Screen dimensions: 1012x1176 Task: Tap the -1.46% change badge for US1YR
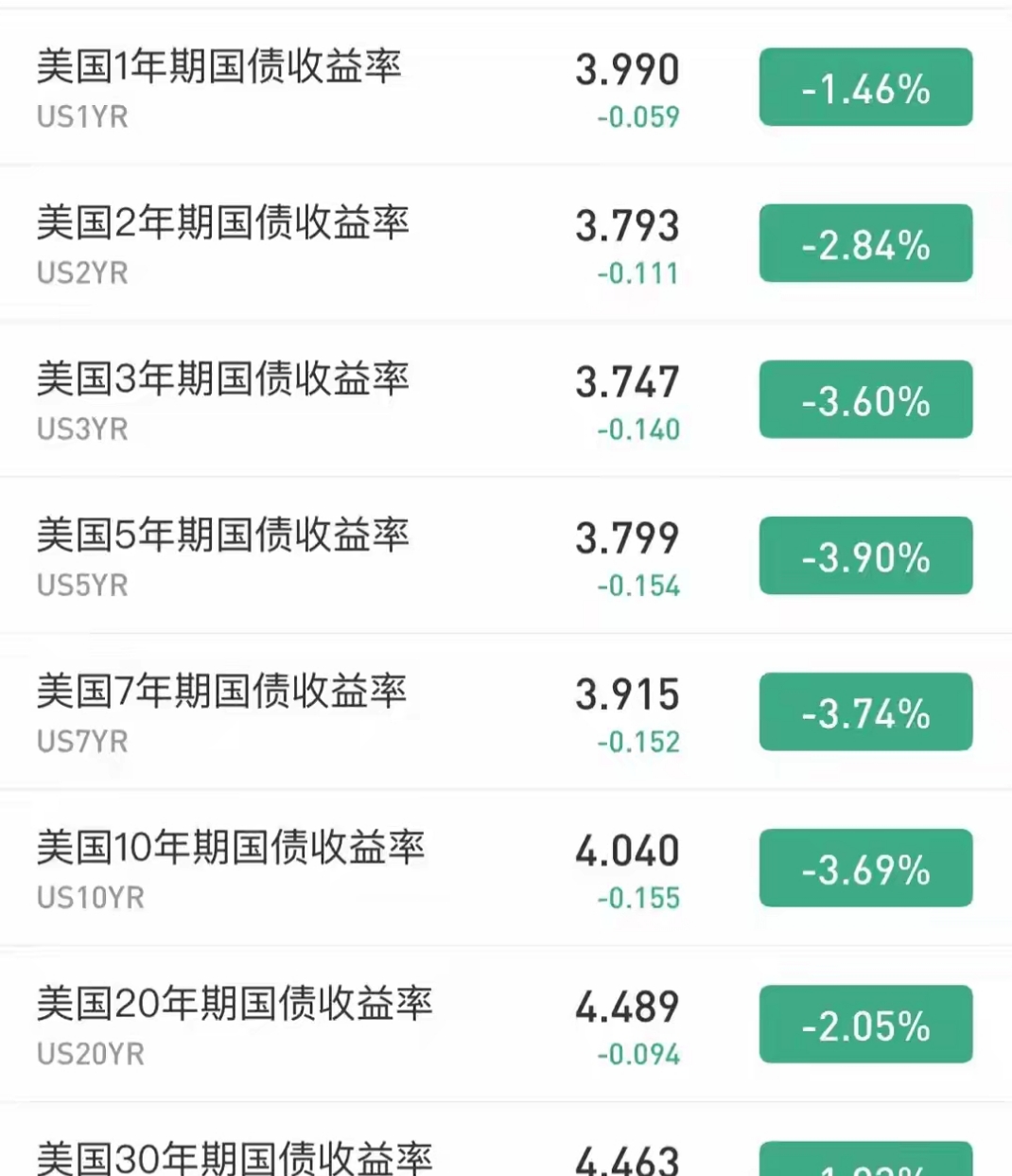(864, 87)
